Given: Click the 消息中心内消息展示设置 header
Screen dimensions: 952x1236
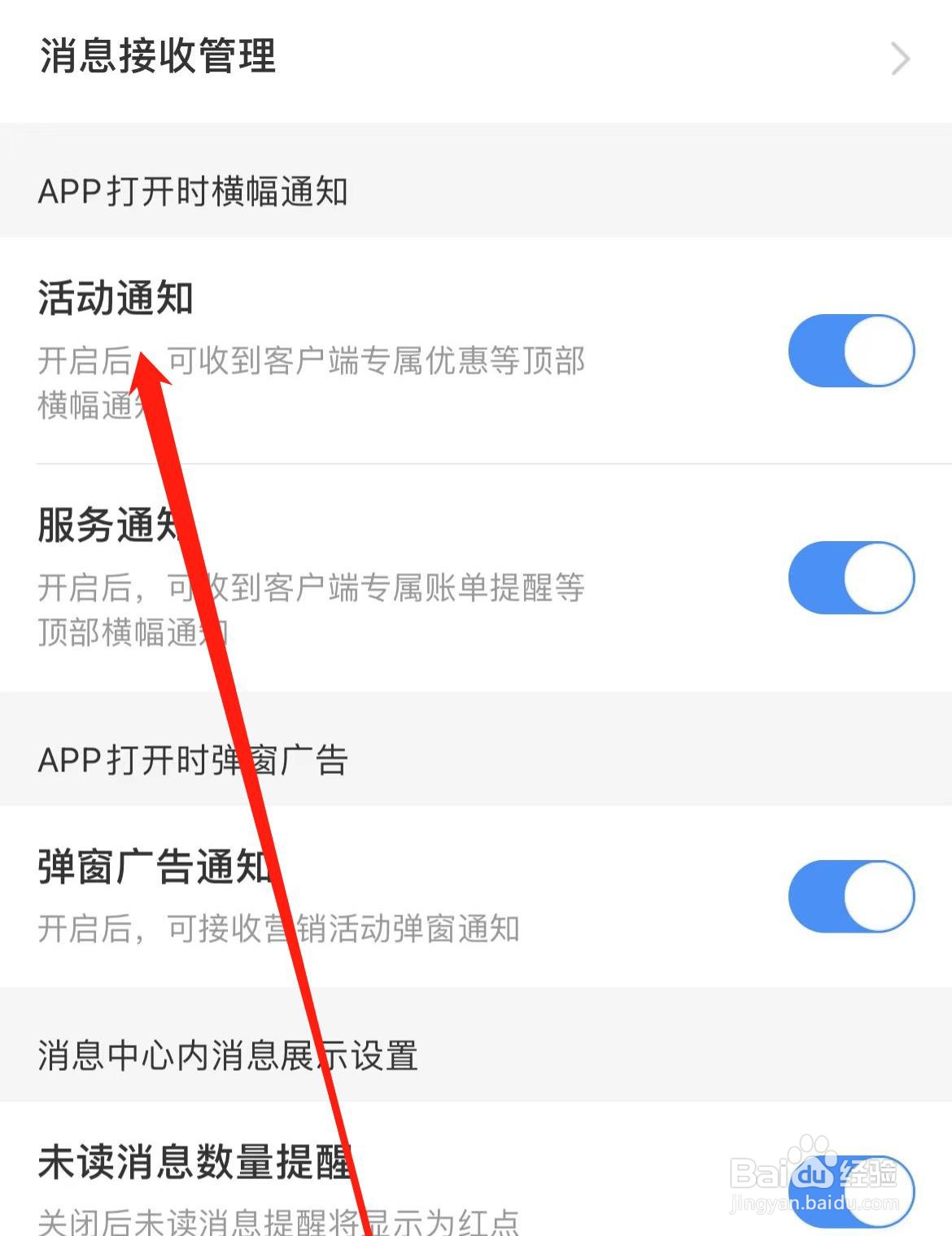Looking at the screenshot, I should (229, 1055).
